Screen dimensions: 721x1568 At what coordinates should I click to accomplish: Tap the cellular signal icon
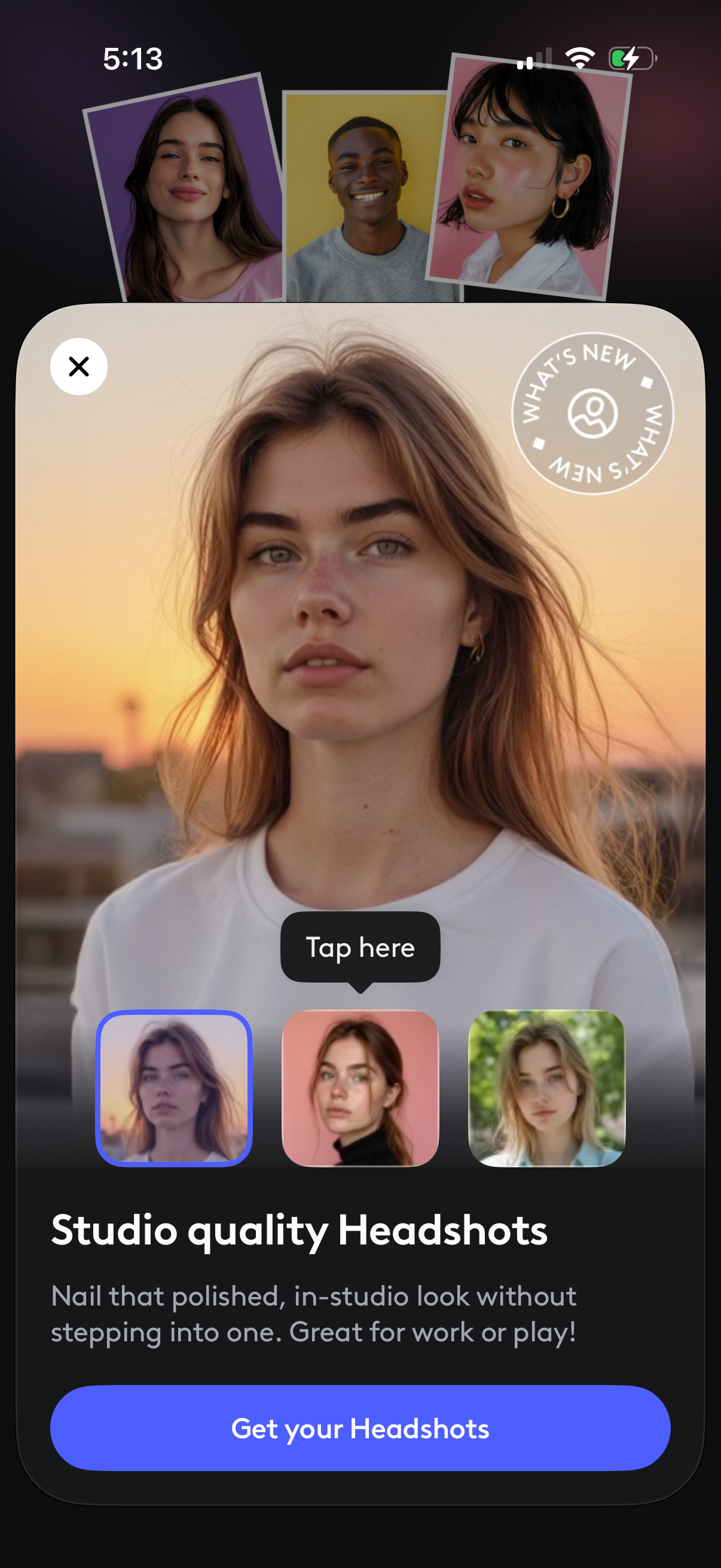click(536, 57)
